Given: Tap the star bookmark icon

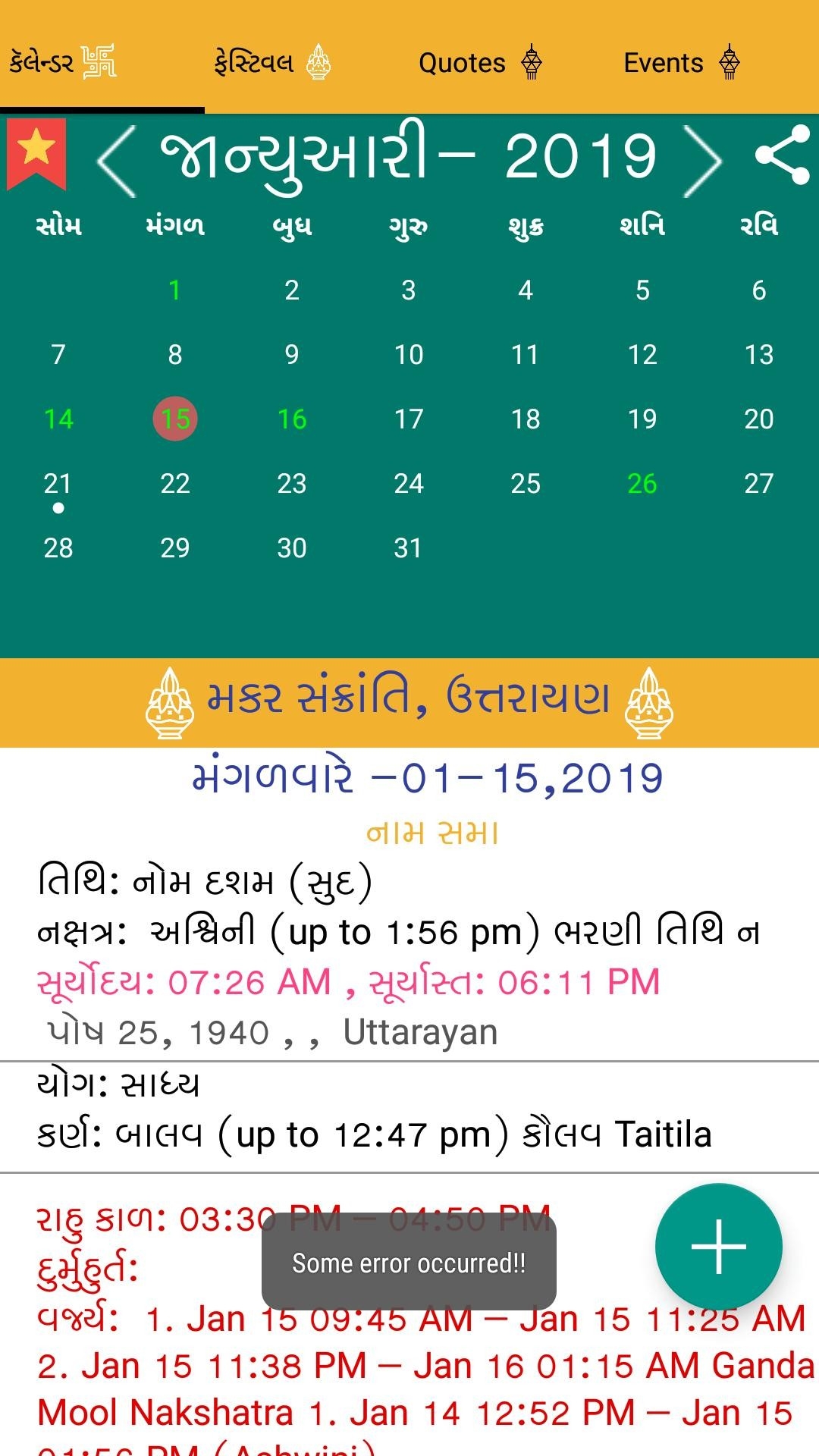Looking at the screenshot, I should [36, 154].
